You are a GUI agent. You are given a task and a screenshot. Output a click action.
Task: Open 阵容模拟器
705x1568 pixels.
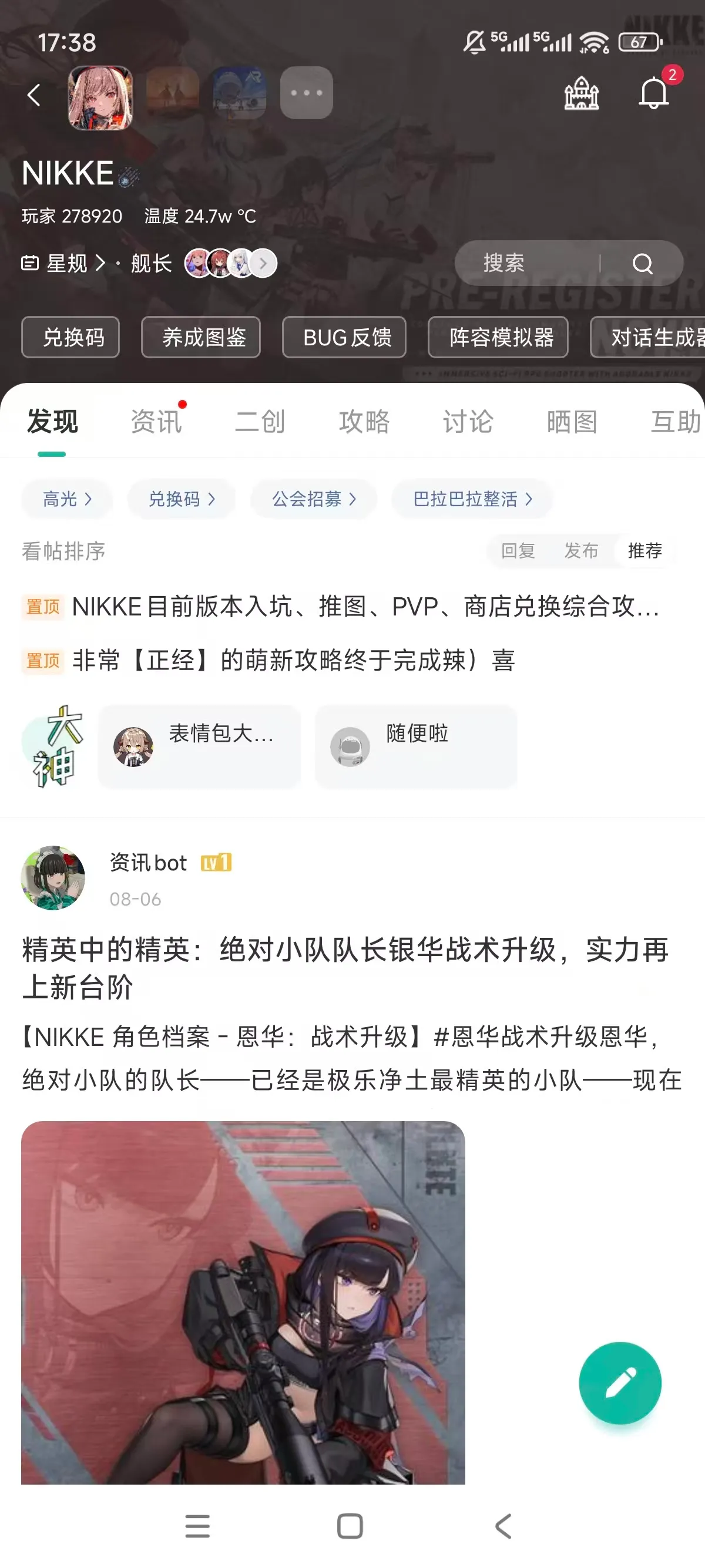coord(498,337)
